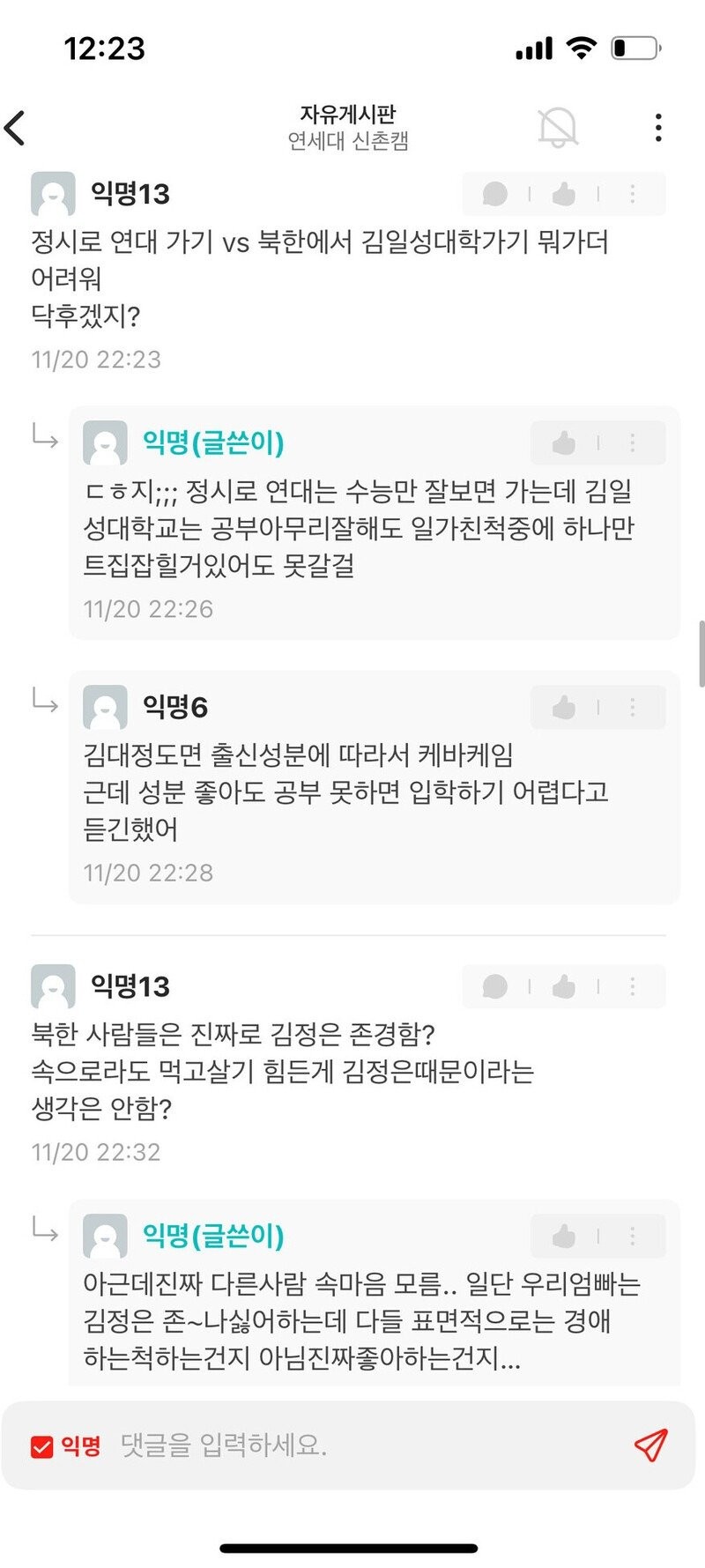Open more options on 글쓴이's 우리엄빠 reply
Viewport: 705px width, 1568px height.
pyautogui.click(x=633, y=1236)
